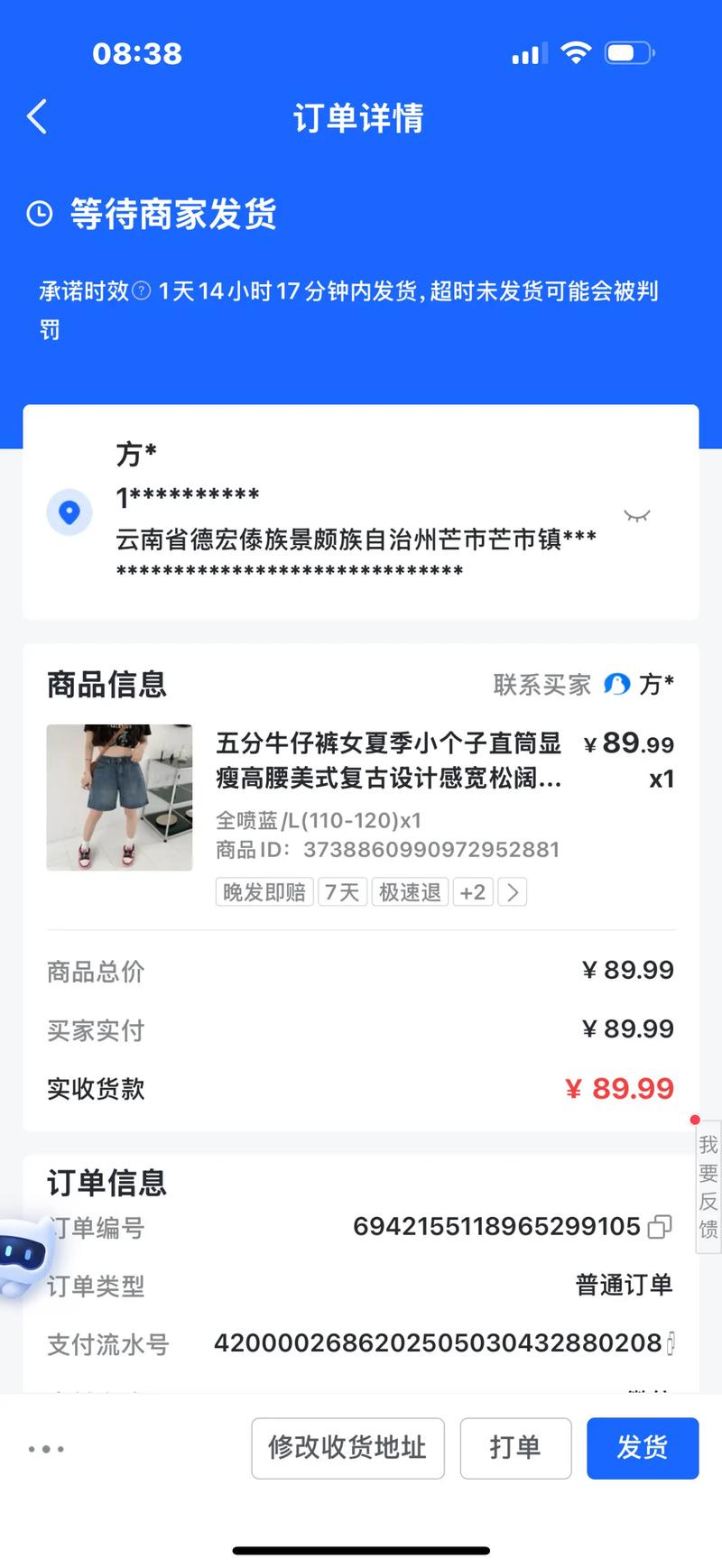Screen dimensions: 722x1568
Task: Reveal hidden address with the closed-eye toggle
Action: 639,514
